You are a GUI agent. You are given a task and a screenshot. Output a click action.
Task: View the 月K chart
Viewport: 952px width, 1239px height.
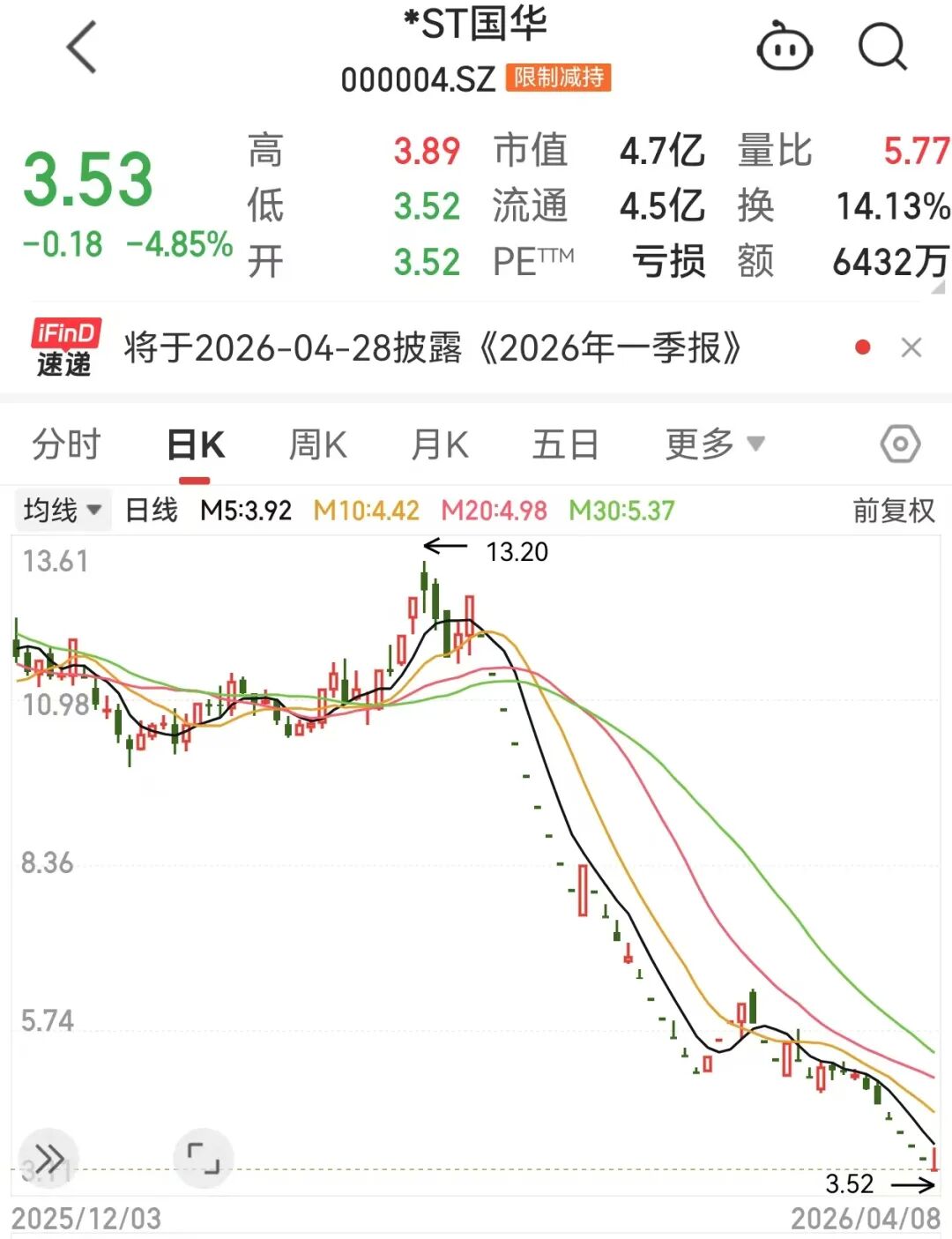440,444
